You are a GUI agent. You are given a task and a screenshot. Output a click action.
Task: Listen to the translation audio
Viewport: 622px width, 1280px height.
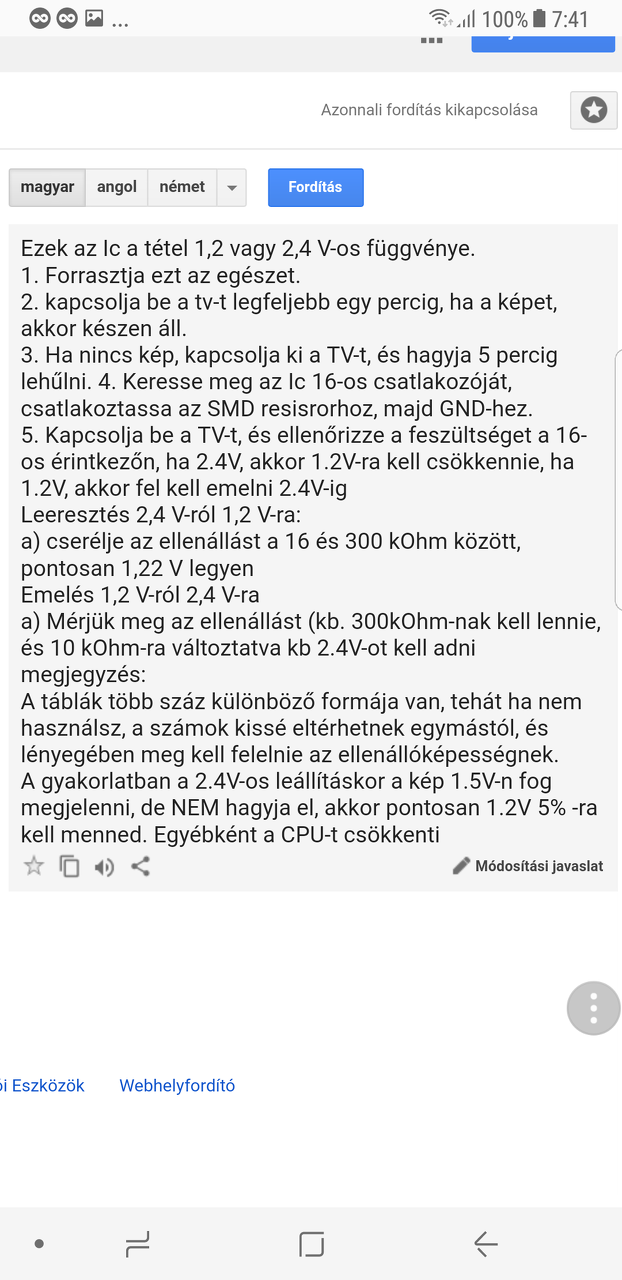click(x=104, y=867)
